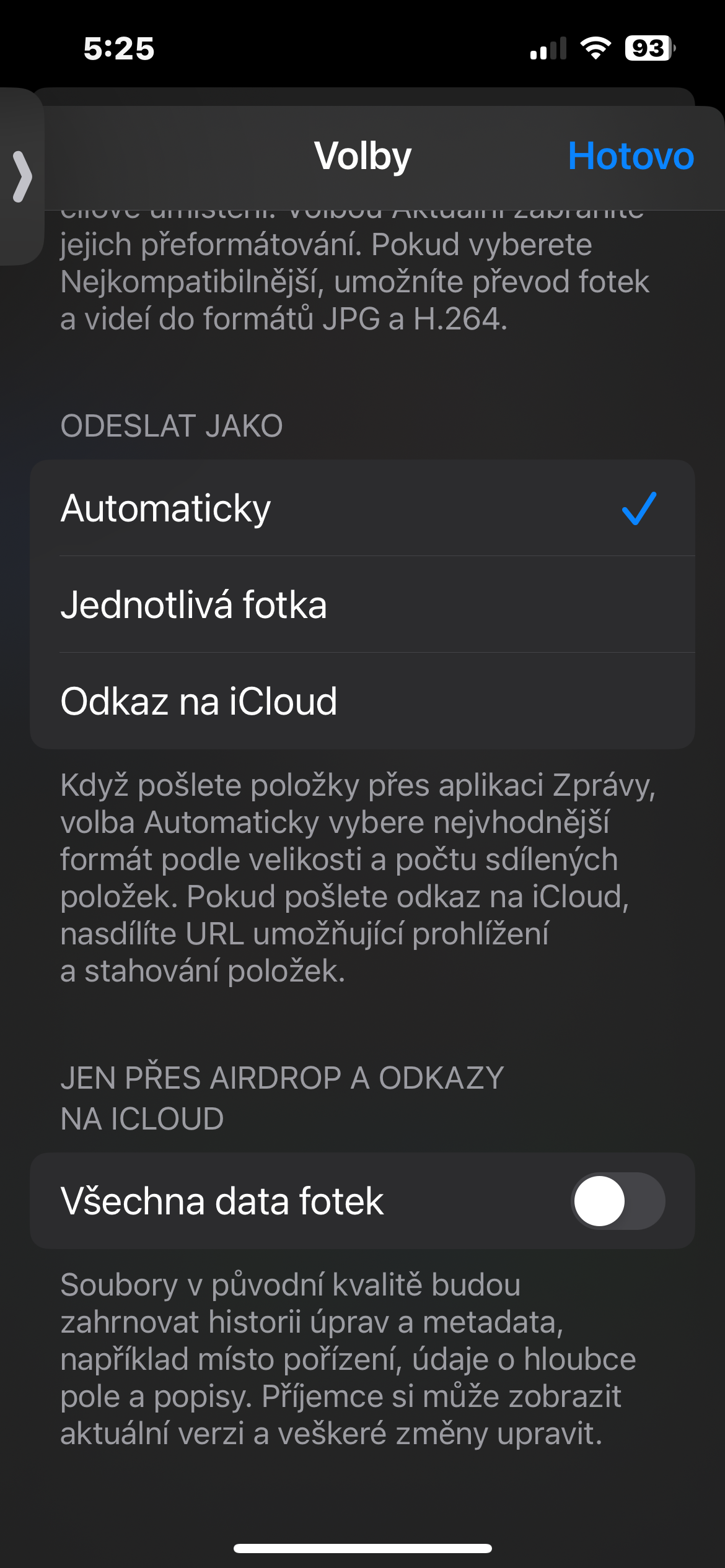Enable the Všechna data fotek switch
This screenshot has width=725, height=1568.
click(x=617, y=1201)
